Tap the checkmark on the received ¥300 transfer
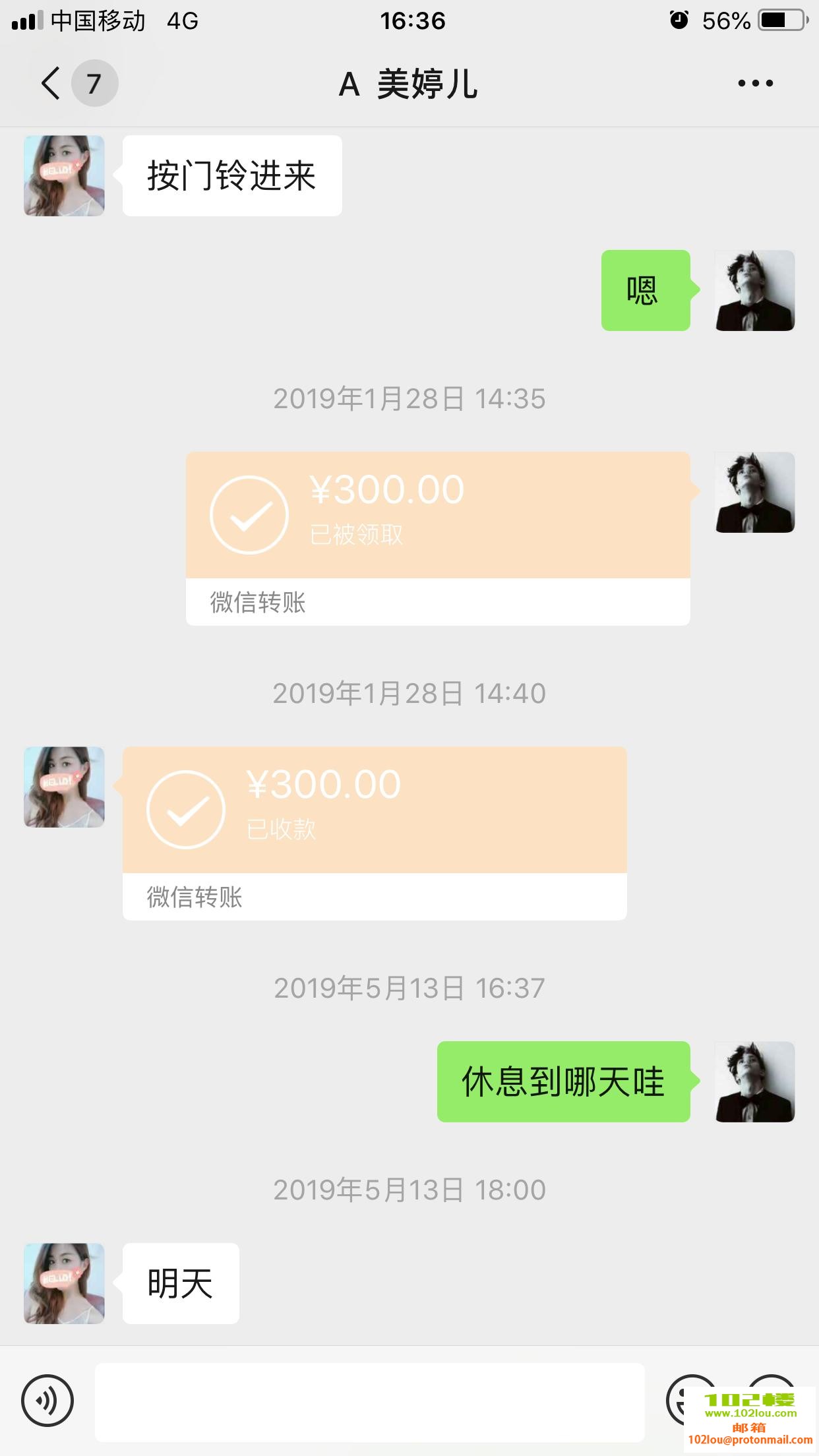This screenshot has width=819, height=1456. pos(187,808)
